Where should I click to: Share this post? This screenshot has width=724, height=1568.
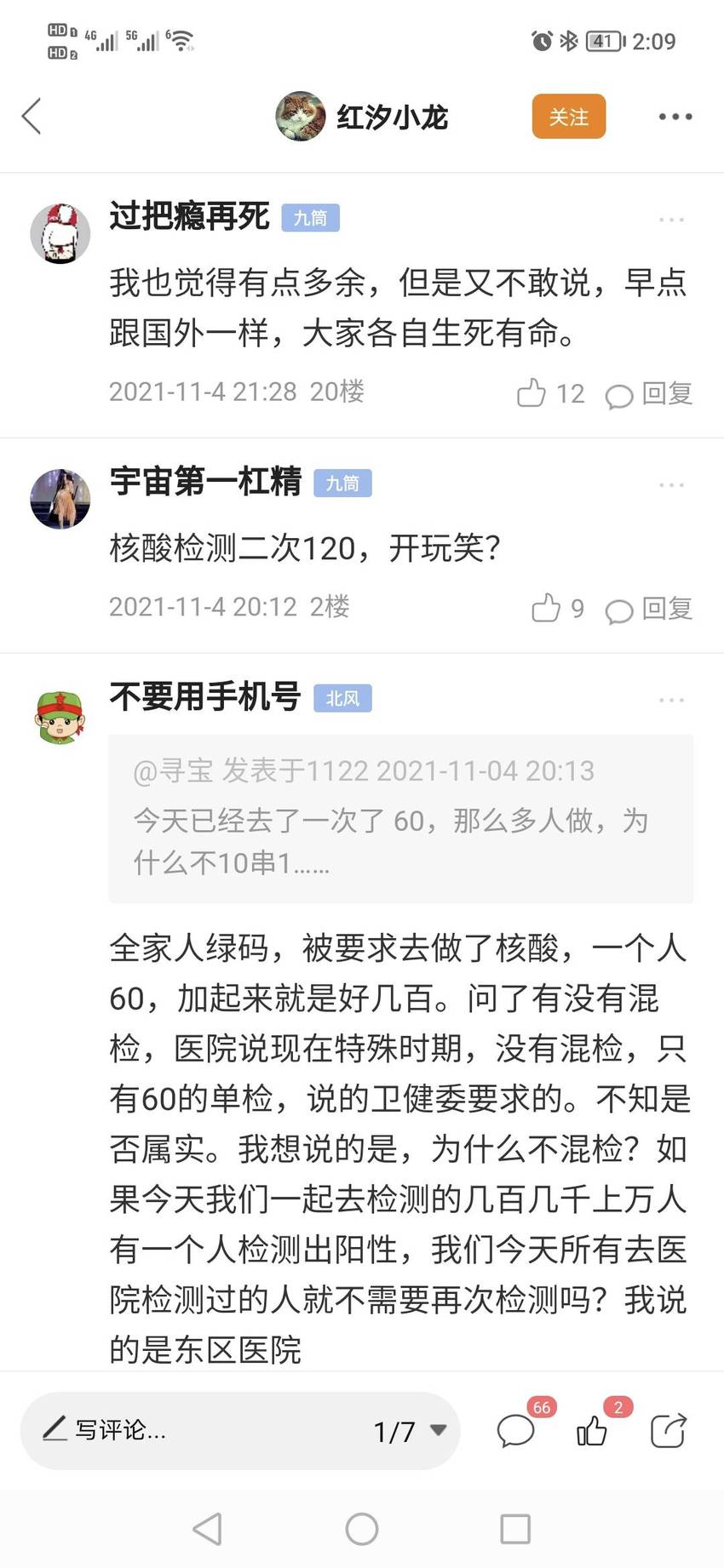(669, 1430)
